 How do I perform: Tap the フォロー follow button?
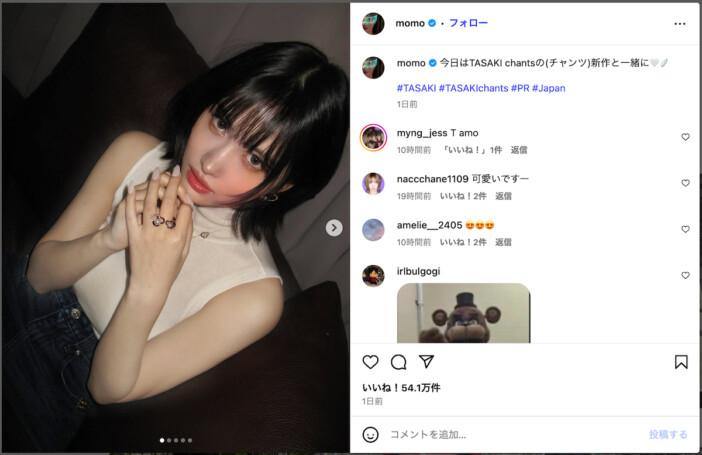tap(468, 23)
